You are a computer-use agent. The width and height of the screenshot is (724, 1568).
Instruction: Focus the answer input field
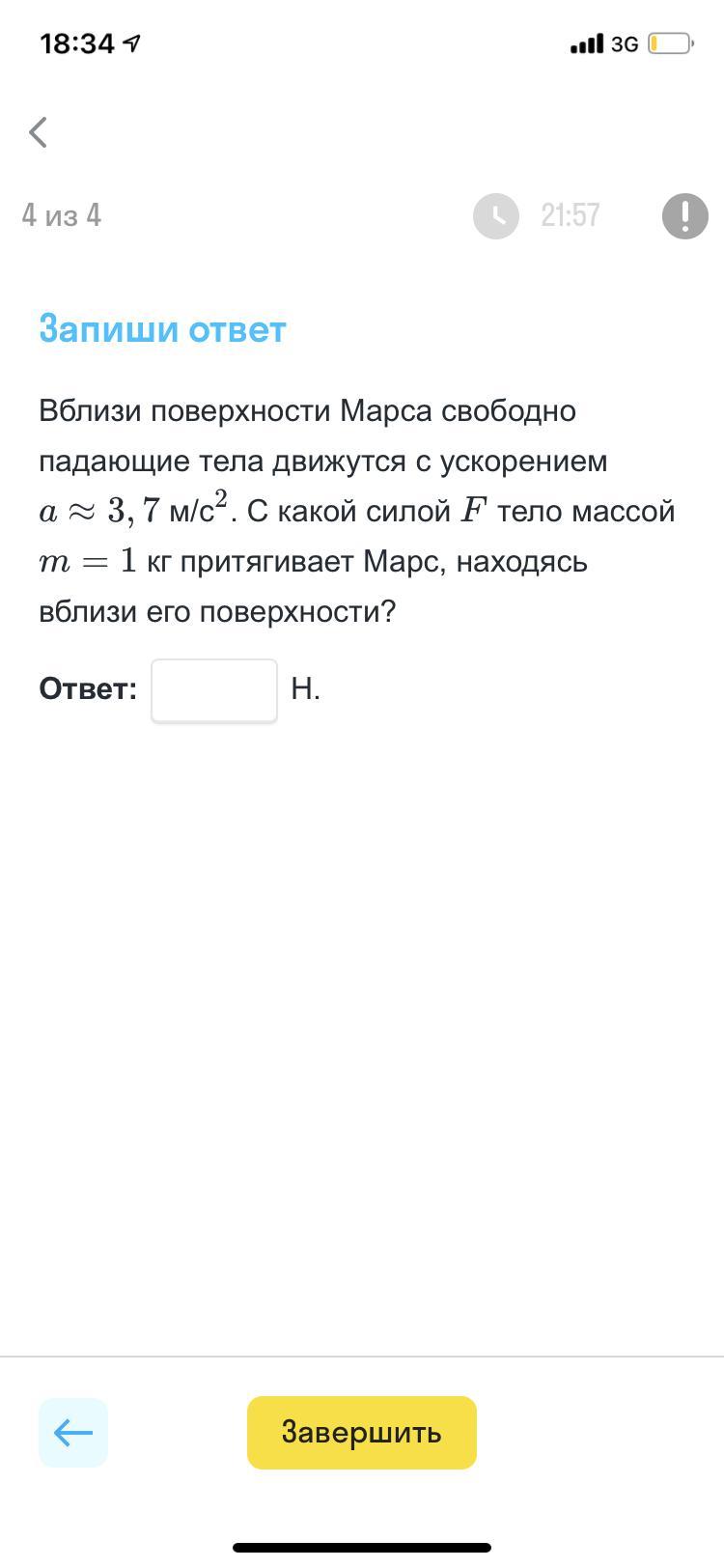click(214, 689)
